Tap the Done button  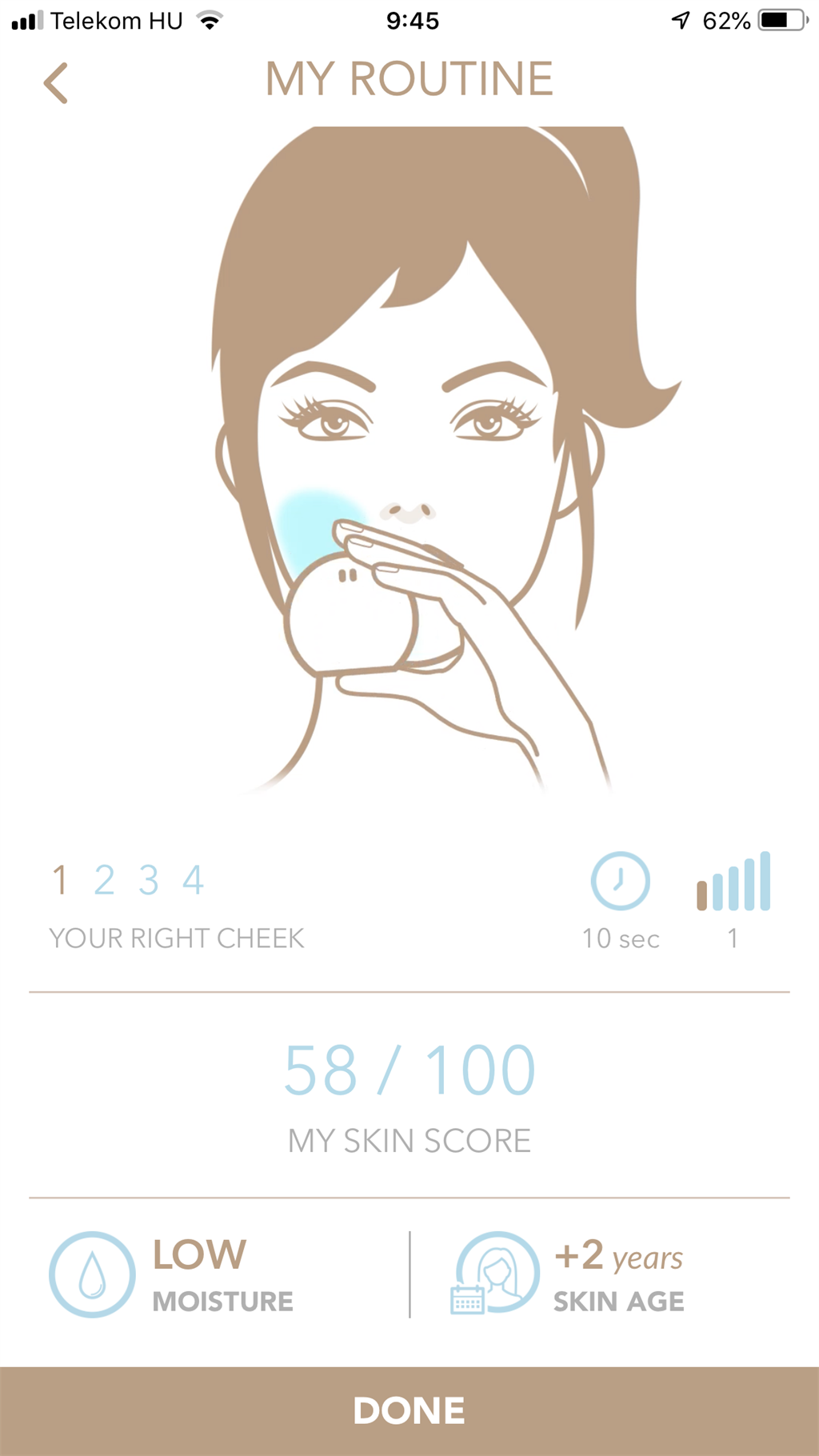tap(409, 1410)
